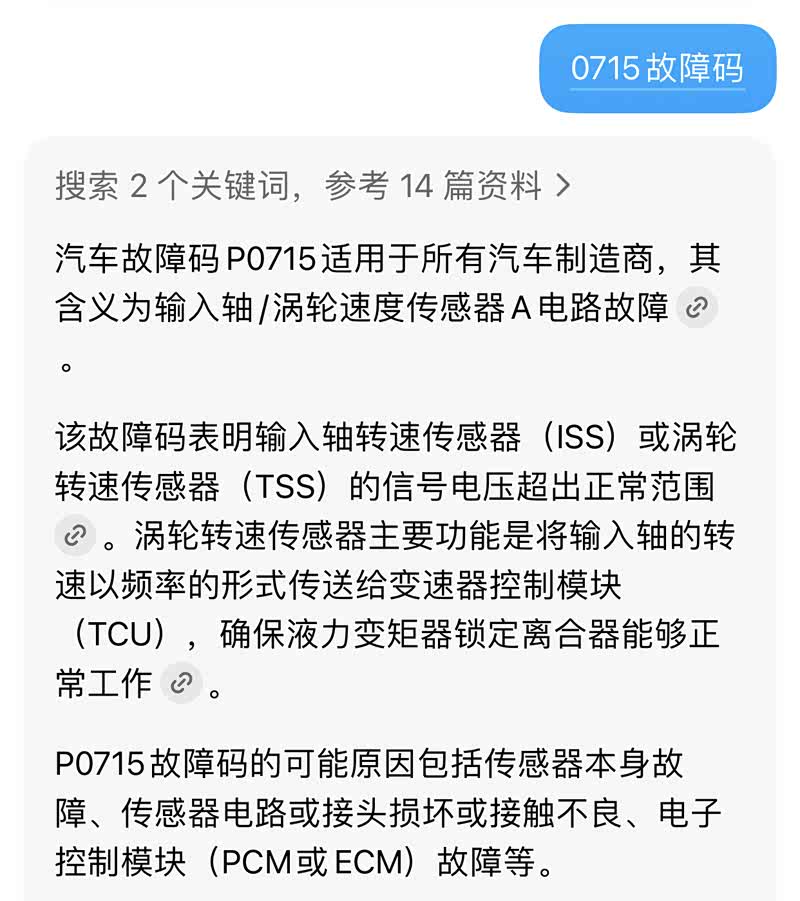Expand the 14 references search summary
Image resolution: width=800 pixels, height=901 pixels.
click(x=313, y=186)
